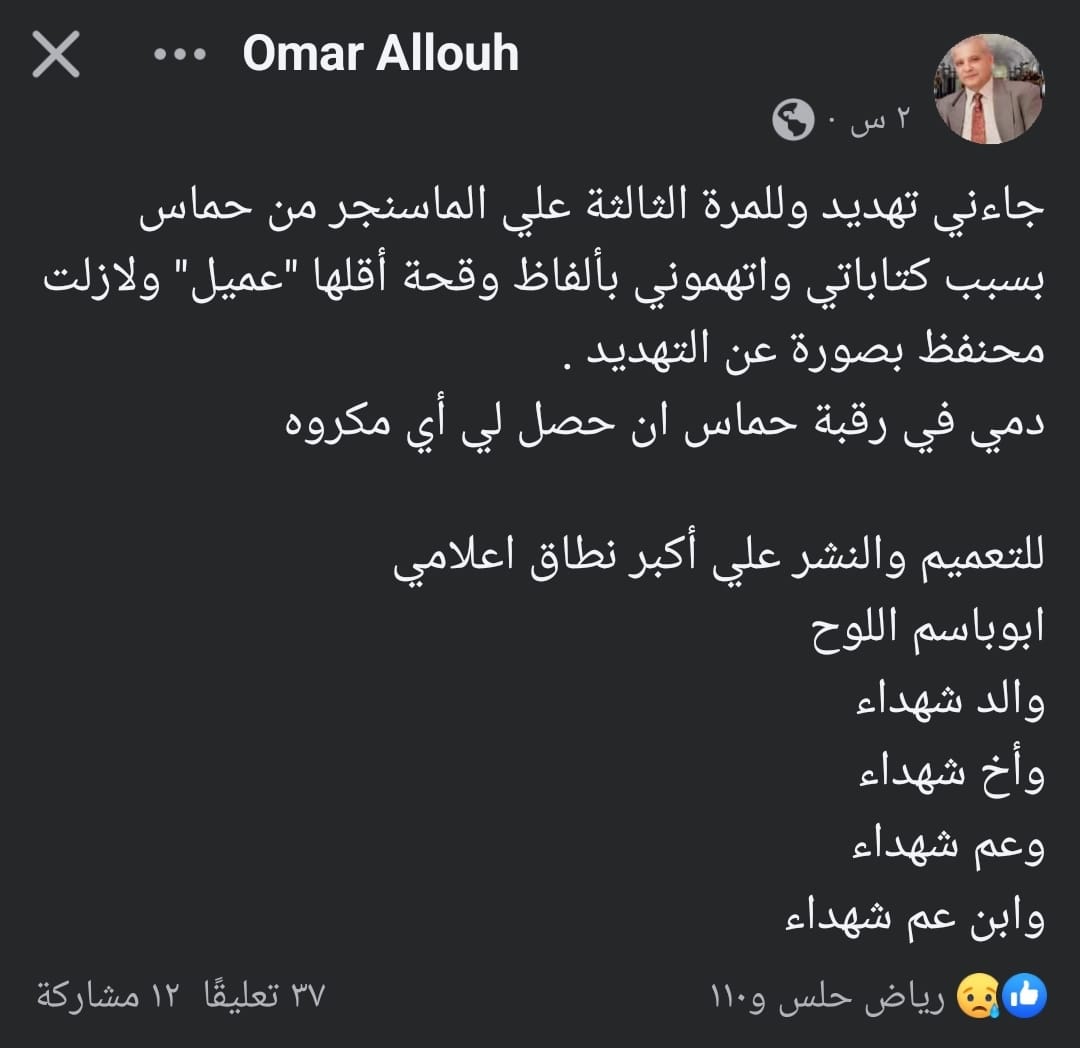
Task: Open the three-dot post options menu
Action: point(179,55)
